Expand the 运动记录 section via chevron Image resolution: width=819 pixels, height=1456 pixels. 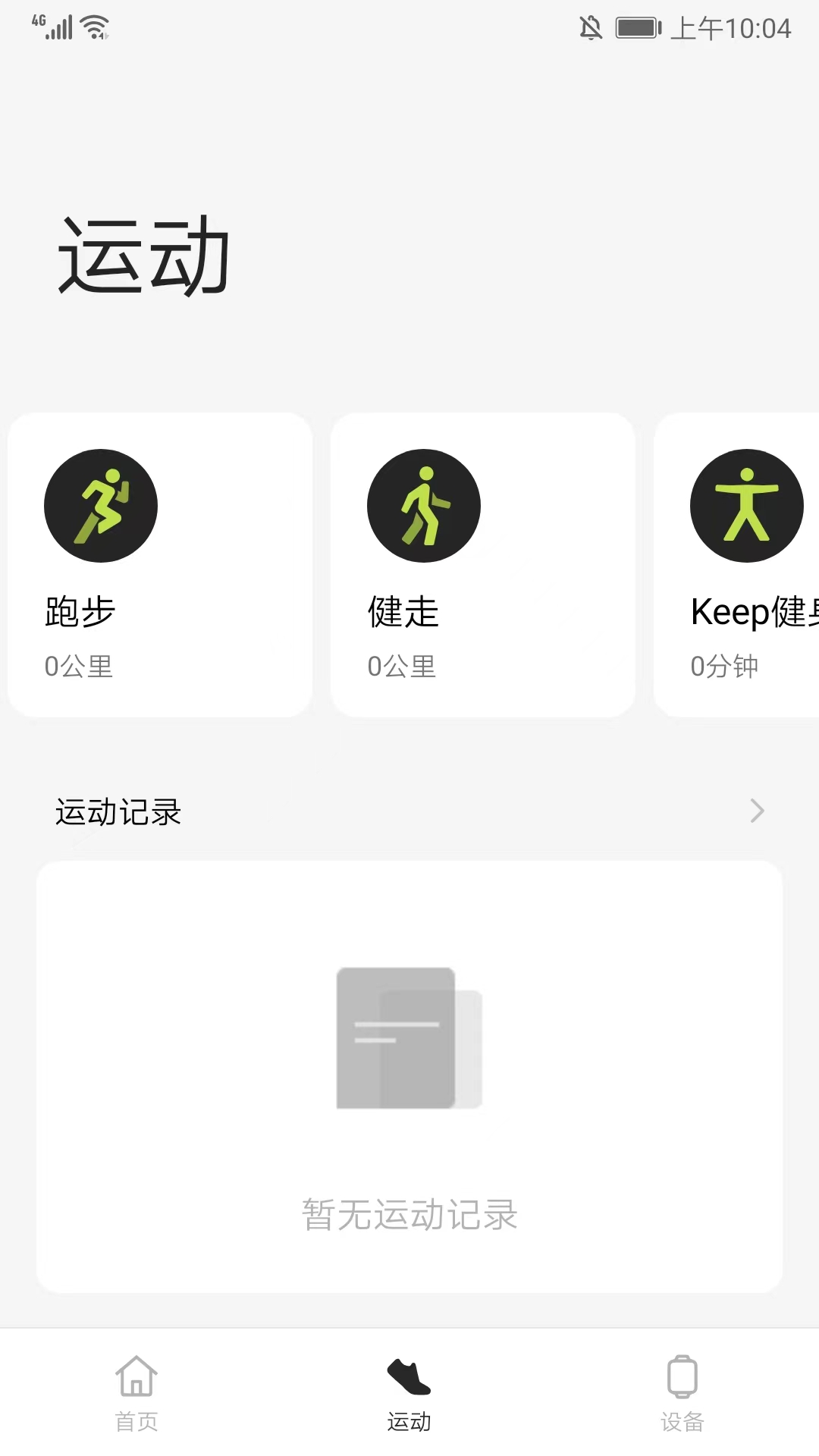coord(757,811)
